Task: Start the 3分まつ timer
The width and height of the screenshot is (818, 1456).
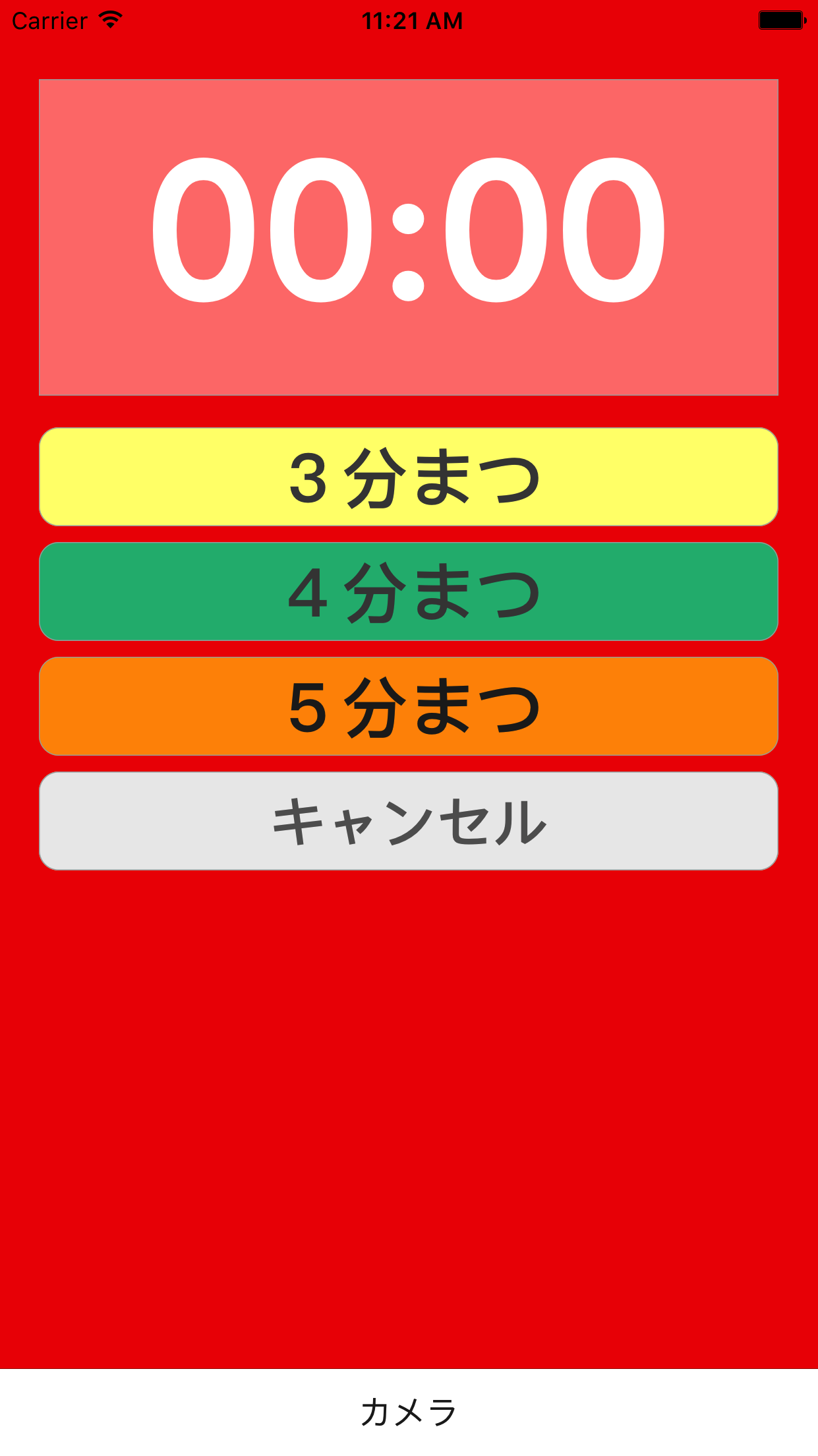Action: 409,477
